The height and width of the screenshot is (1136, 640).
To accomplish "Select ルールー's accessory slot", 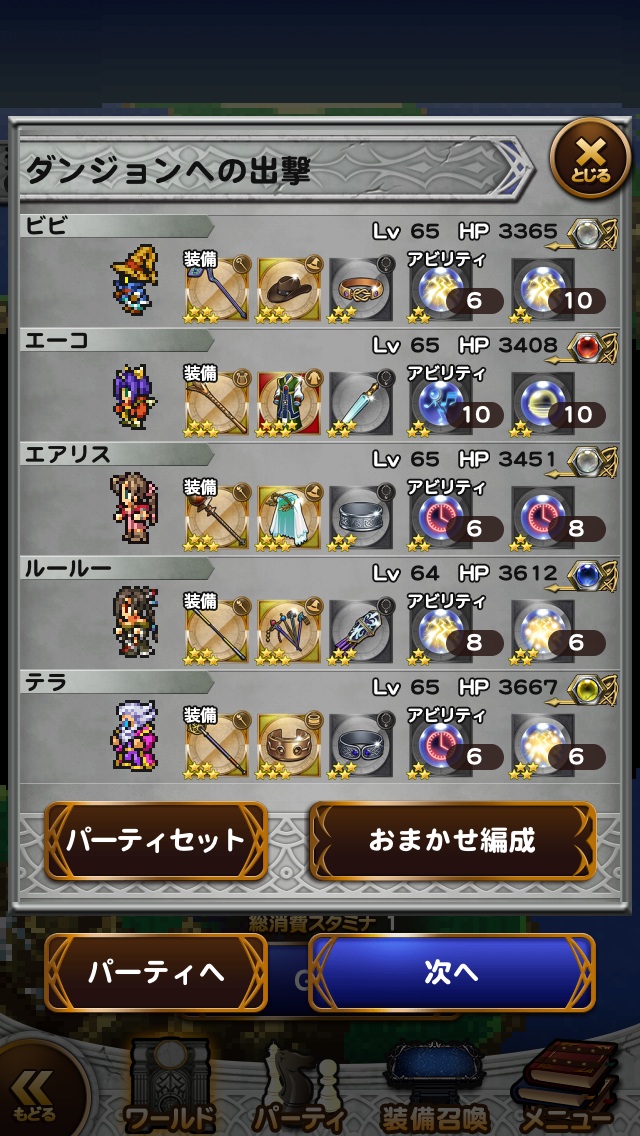I will pos(360,632).
